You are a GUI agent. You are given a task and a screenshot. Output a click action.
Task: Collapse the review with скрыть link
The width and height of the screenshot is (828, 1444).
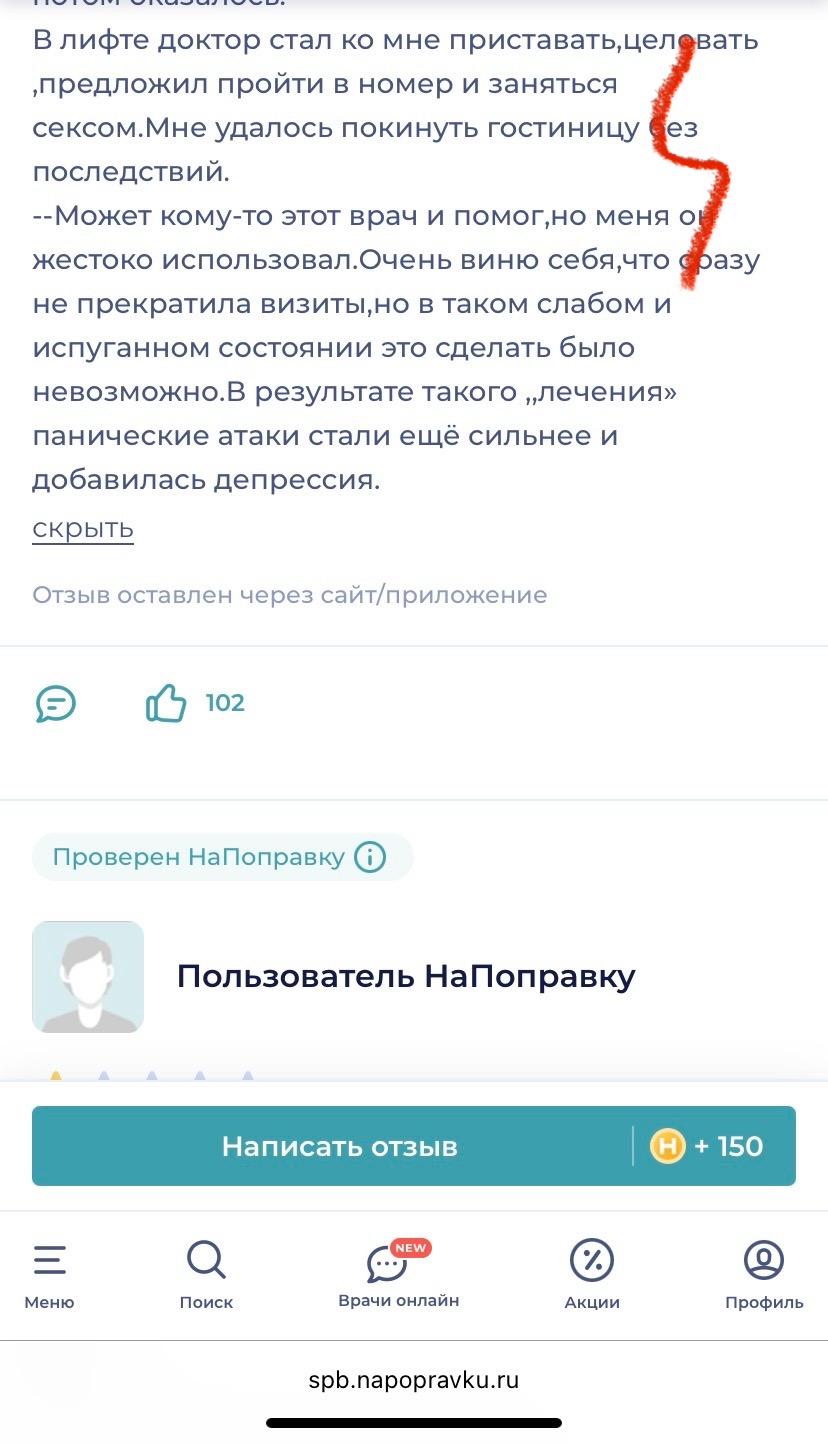coord(83,528)
